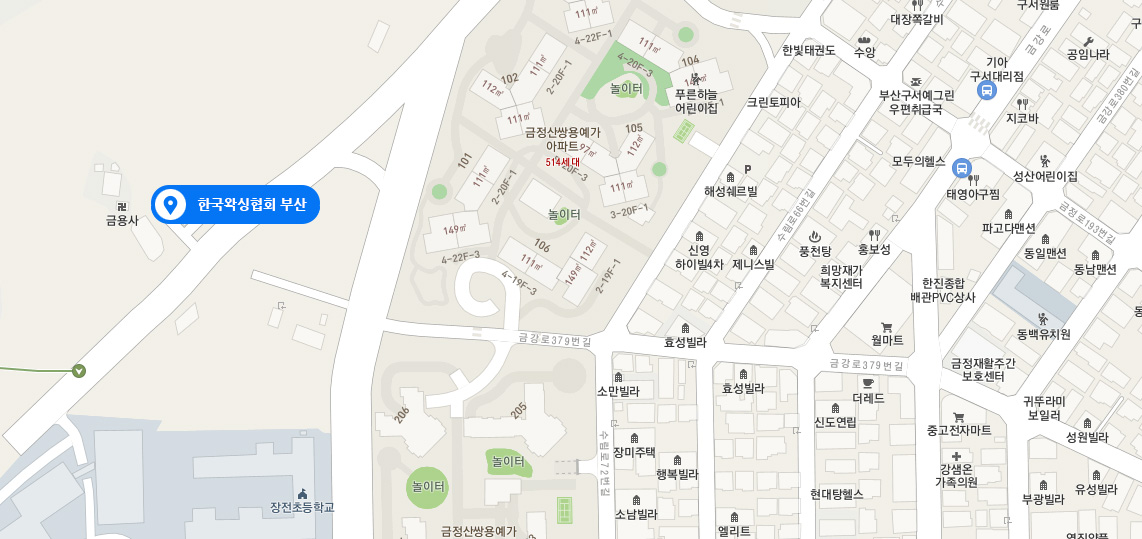Tap the 한국와싱협회 부산 location marker
Screen dimensions: 1142x539
171,204
